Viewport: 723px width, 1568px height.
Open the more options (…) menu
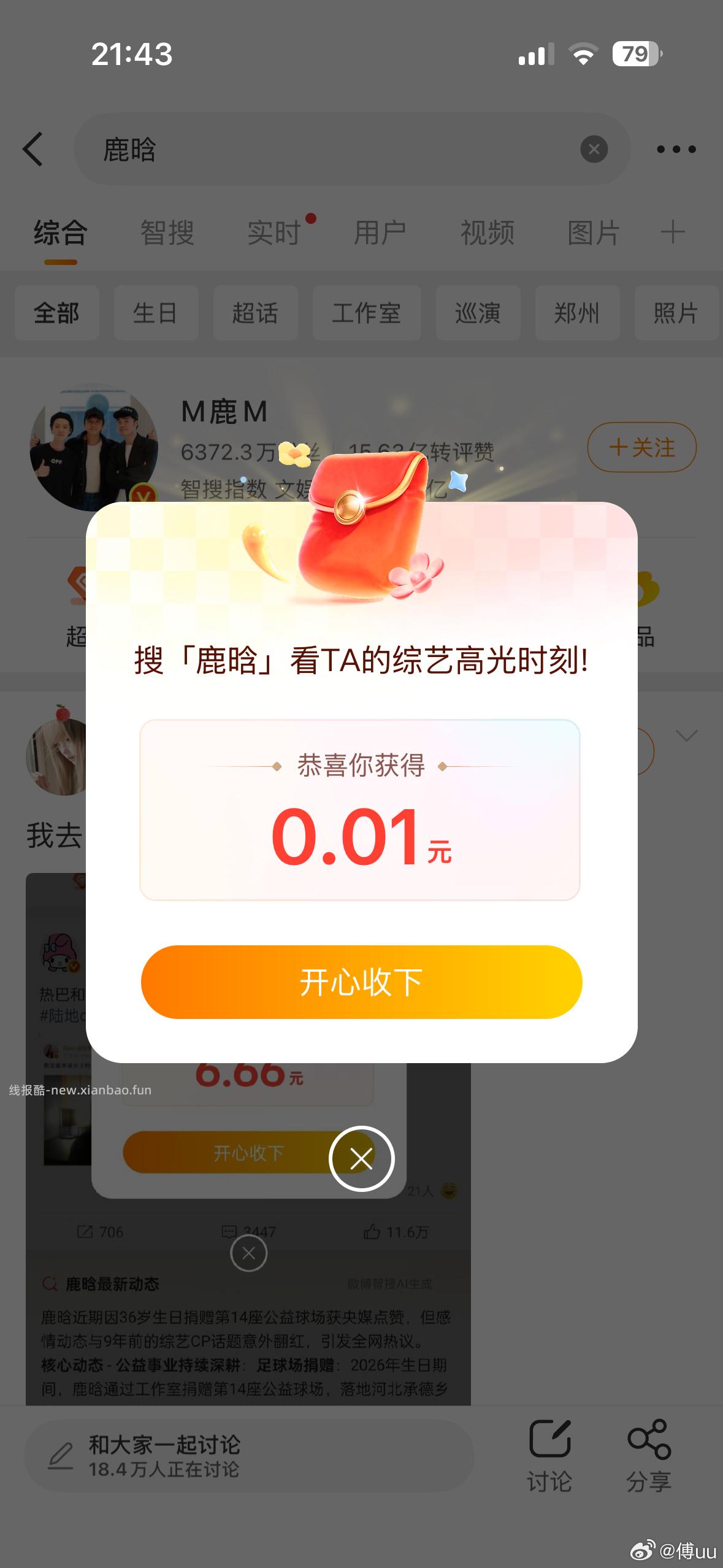coord(678,149)
